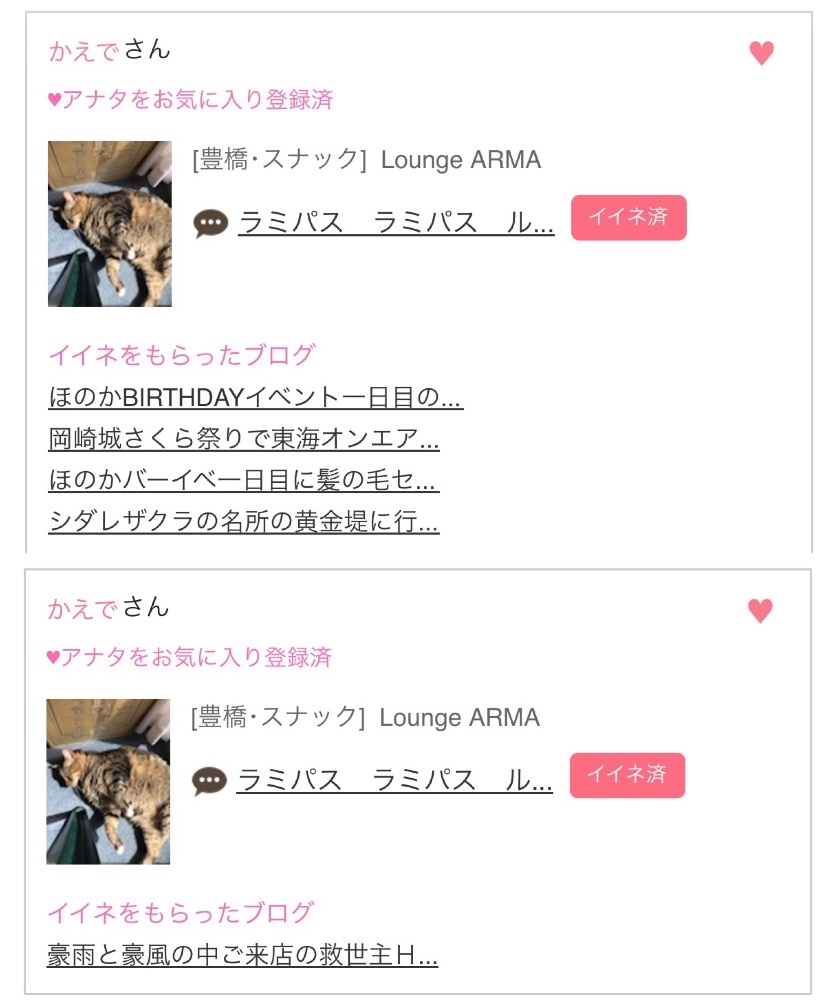Open かえで's cat photo in the 豪雨と豪風 card
This screenshot has width=833, height=1000.
point(108,781)
